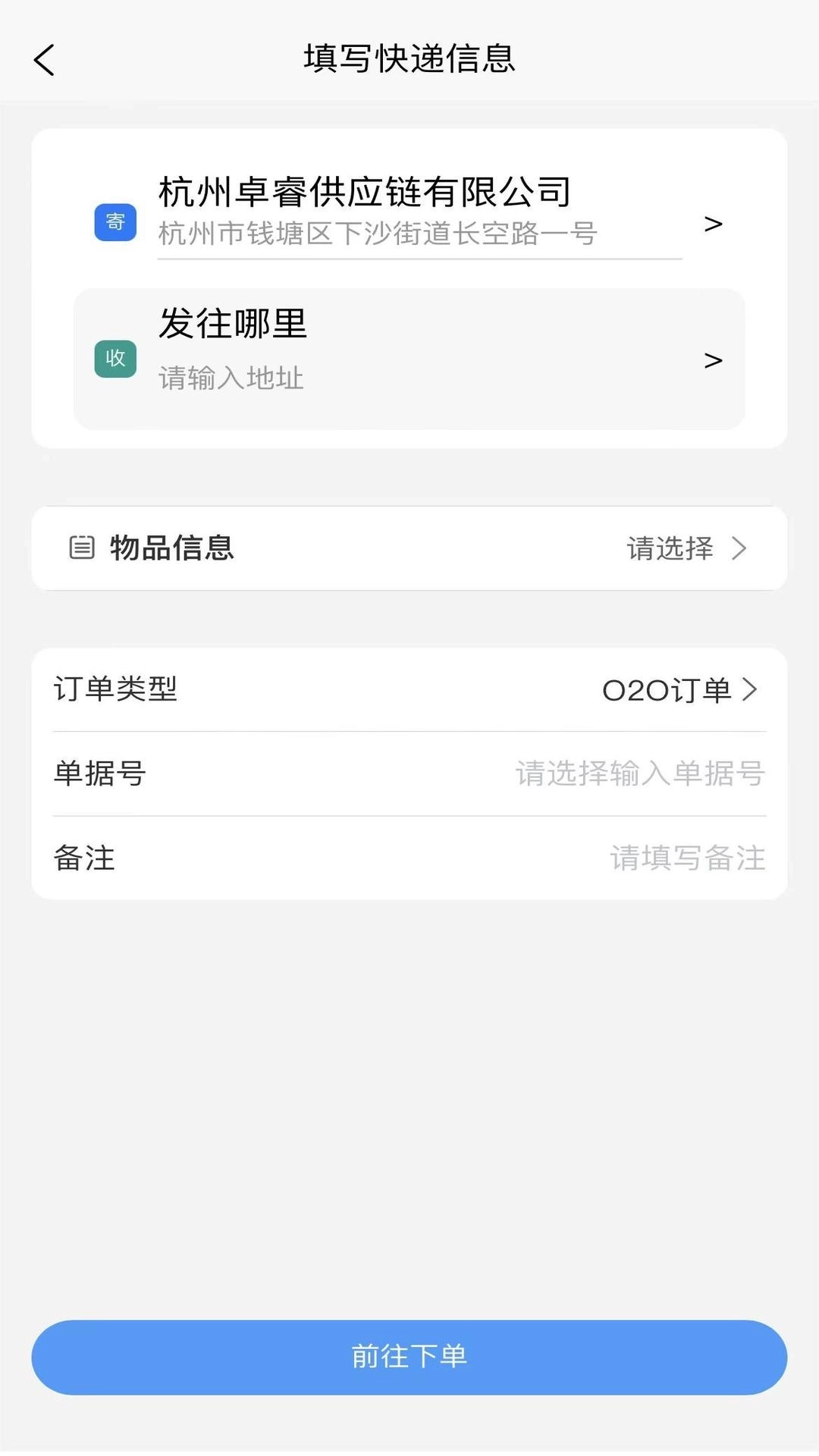Screen dimensions: 819x1456
Task: Select the 发往哪里 destination card
Action: (409, 356)
